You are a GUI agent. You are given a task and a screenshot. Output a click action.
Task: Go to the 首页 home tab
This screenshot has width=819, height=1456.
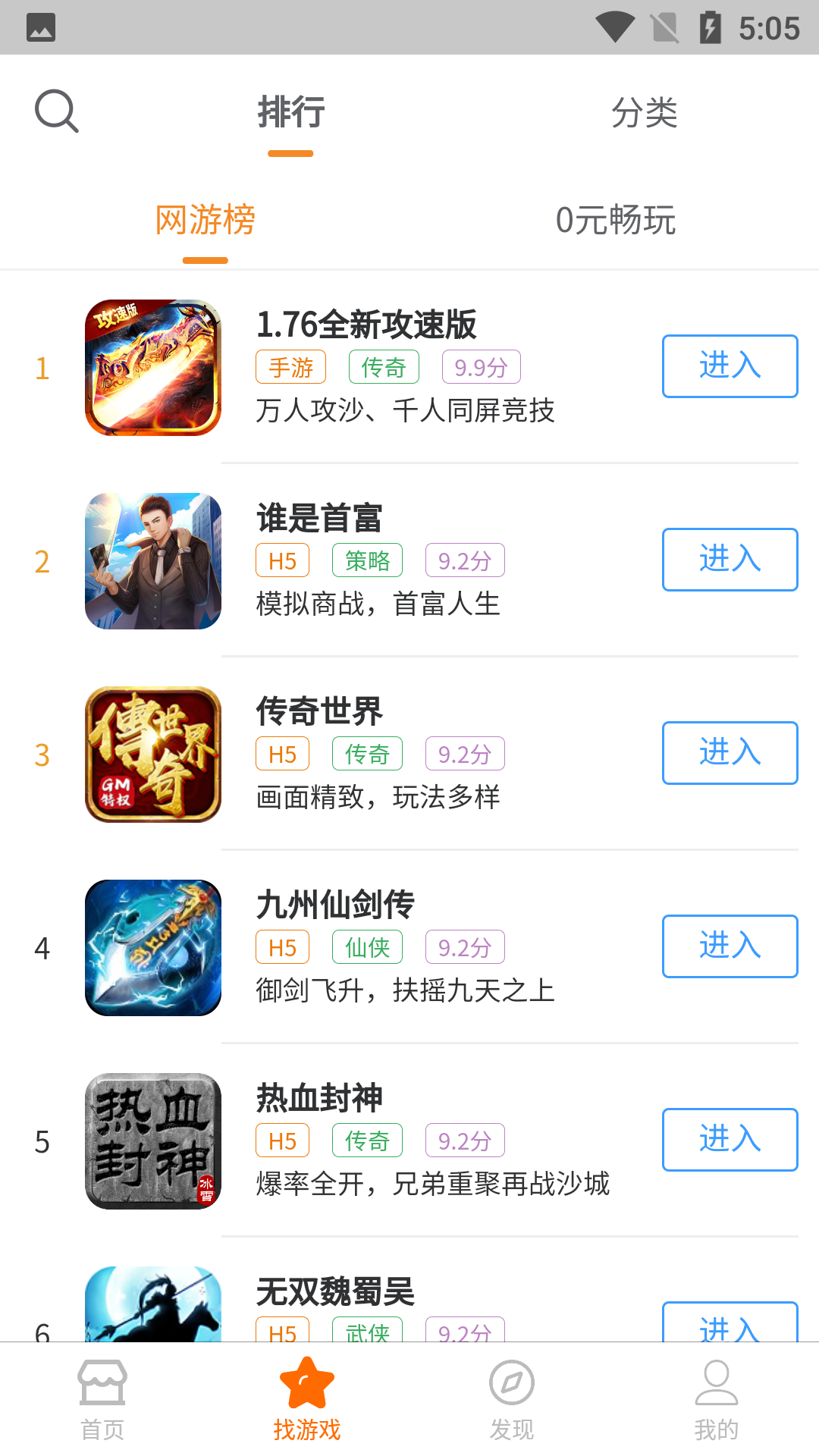pos(102,1399)
